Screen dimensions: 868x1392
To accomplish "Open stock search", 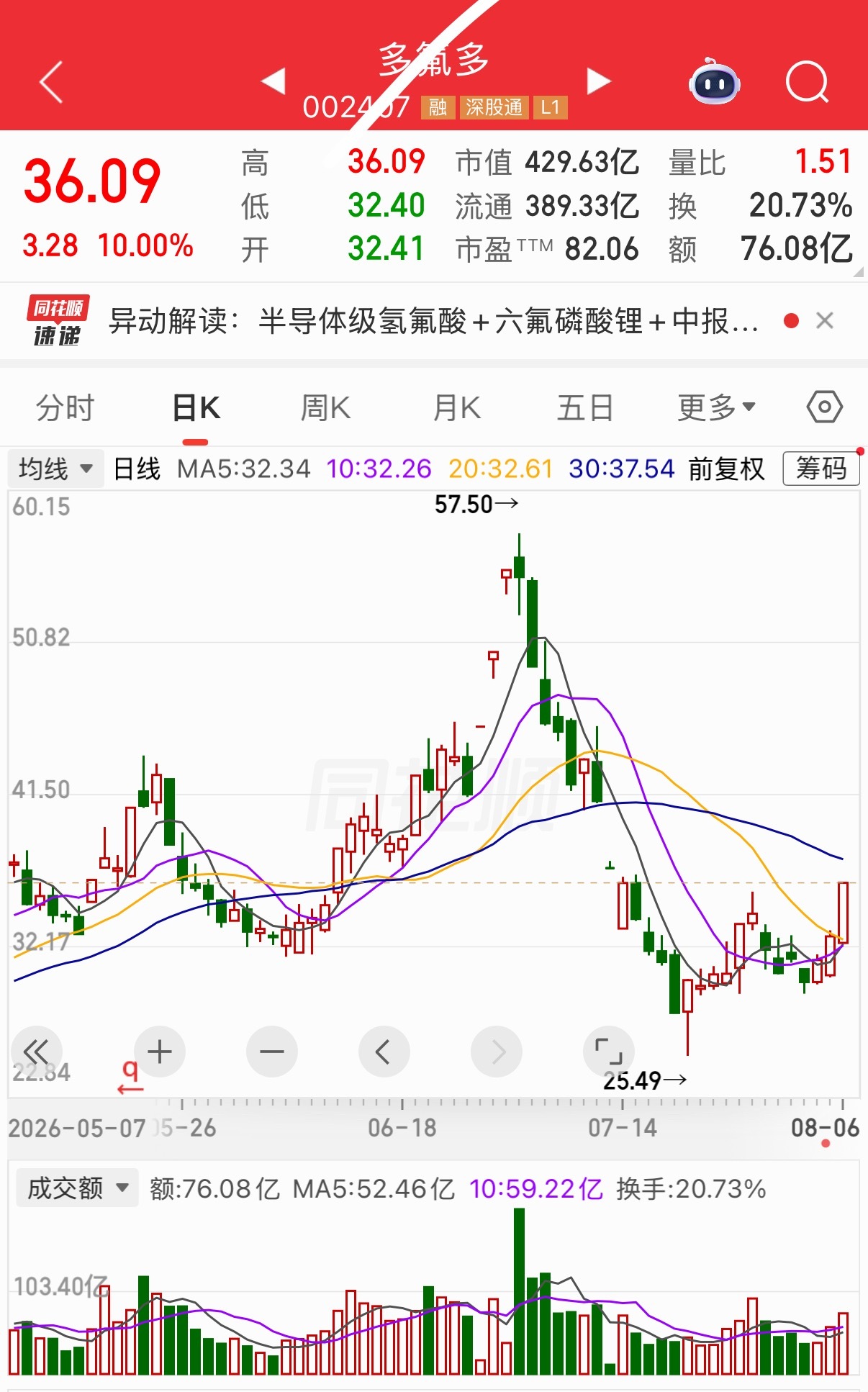I will (x=808, y=82).
